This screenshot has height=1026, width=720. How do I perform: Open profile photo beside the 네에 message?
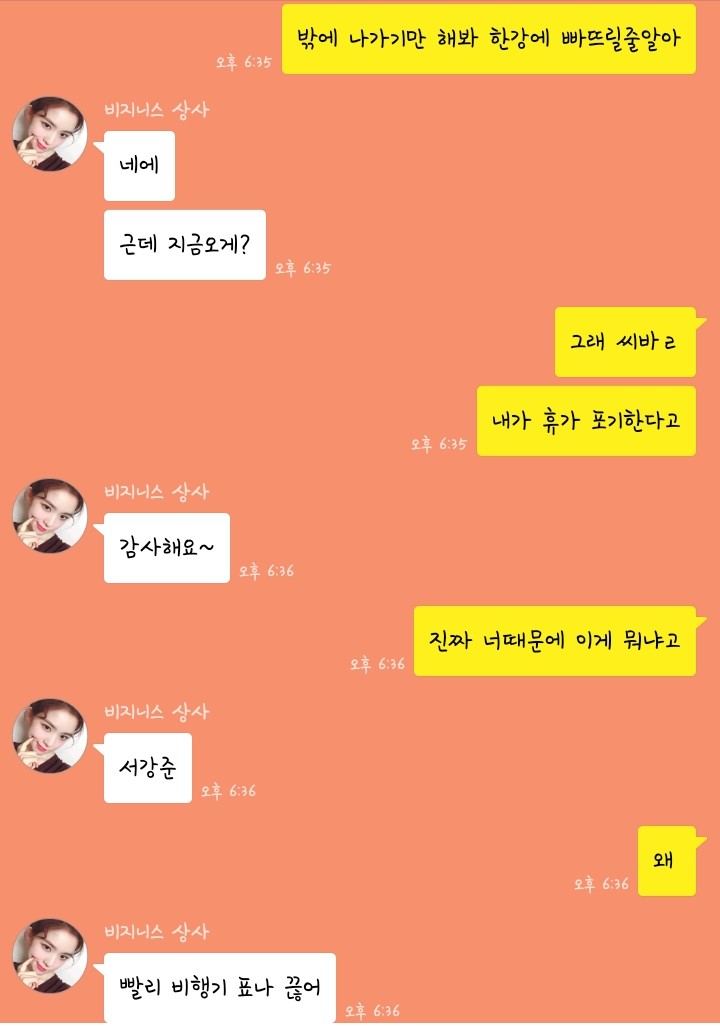49,134
